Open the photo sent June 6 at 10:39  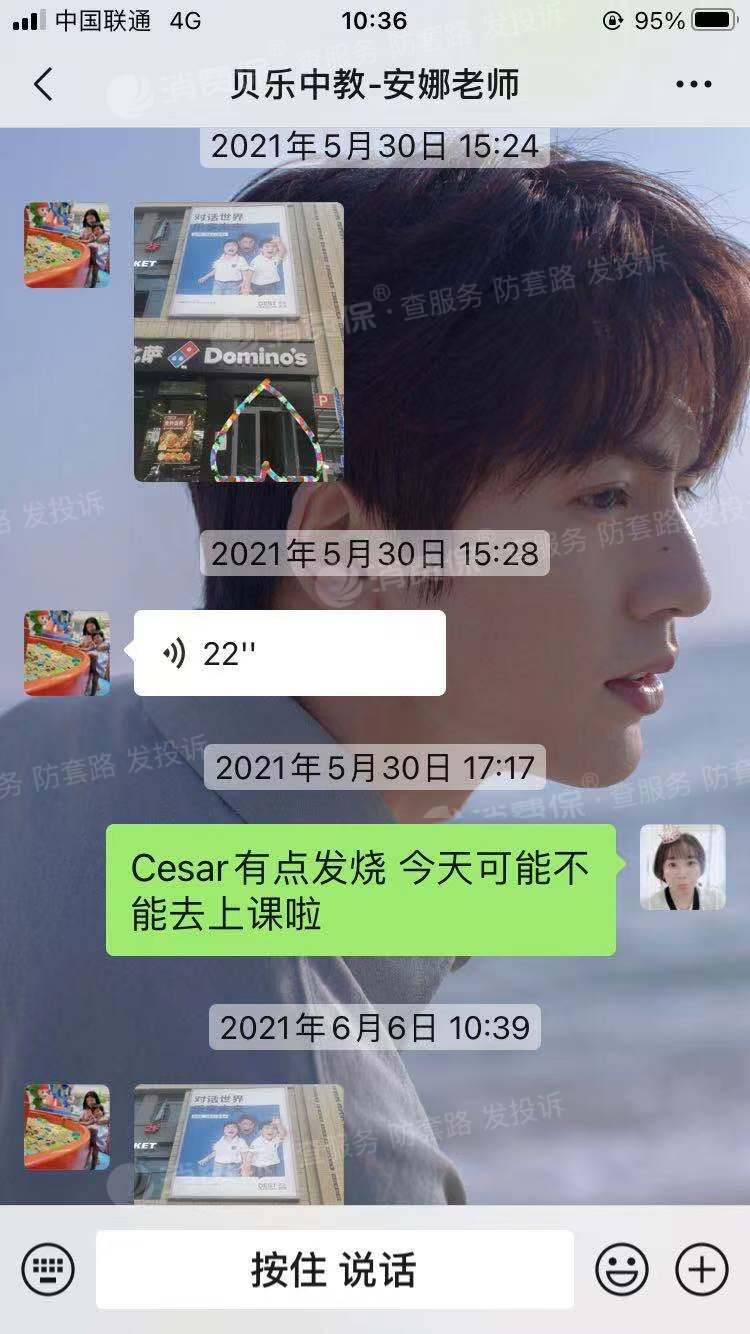tap(239, 1143)
